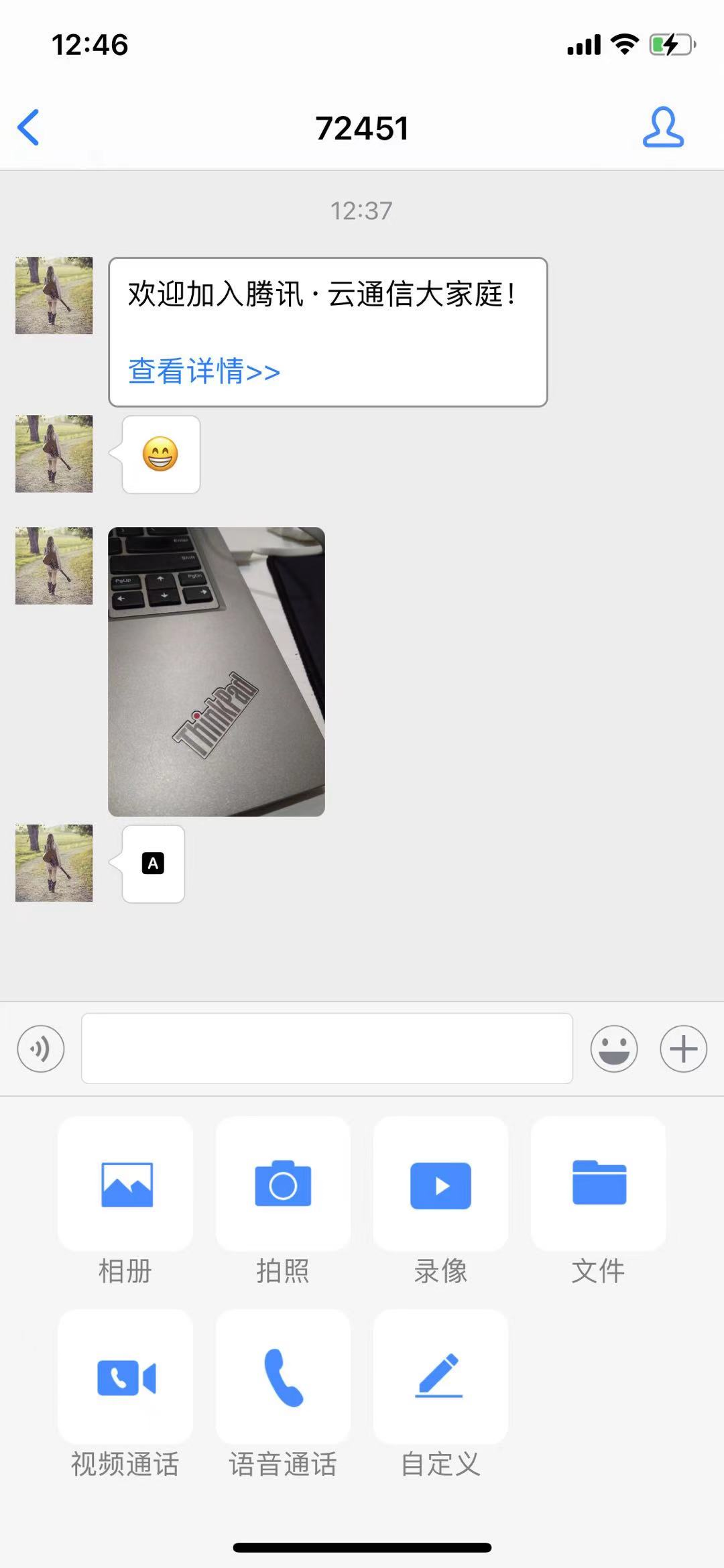Image resolution: width=724 pixels, height=1568 pixels.
Task: Go back from chat 72451
Action: point(28,127)
